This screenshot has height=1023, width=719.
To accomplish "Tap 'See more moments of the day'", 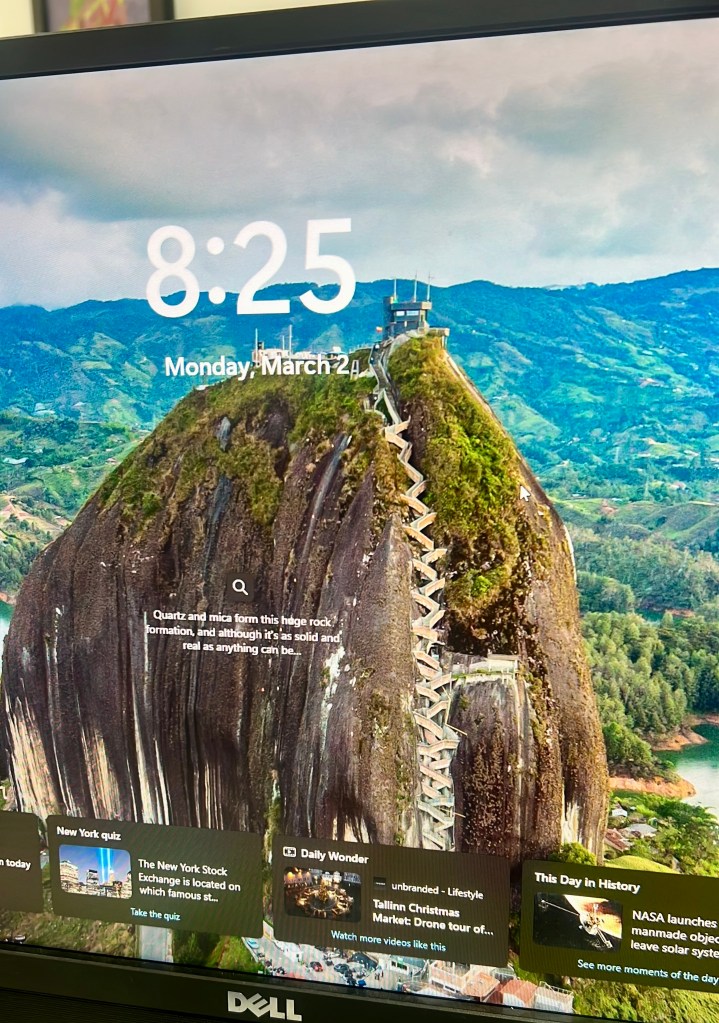I will [647, 970].
